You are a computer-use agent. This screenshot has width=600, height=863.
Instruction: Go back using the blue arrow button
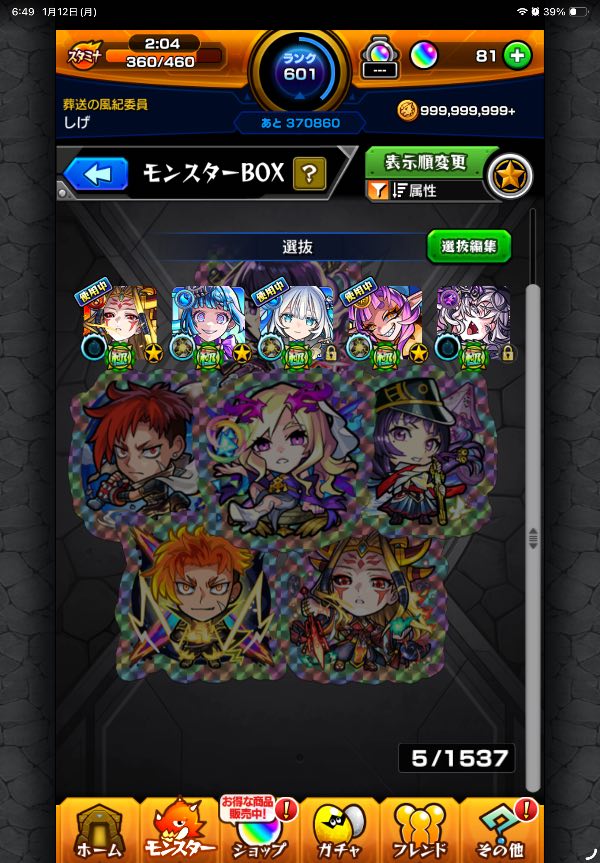97,174
